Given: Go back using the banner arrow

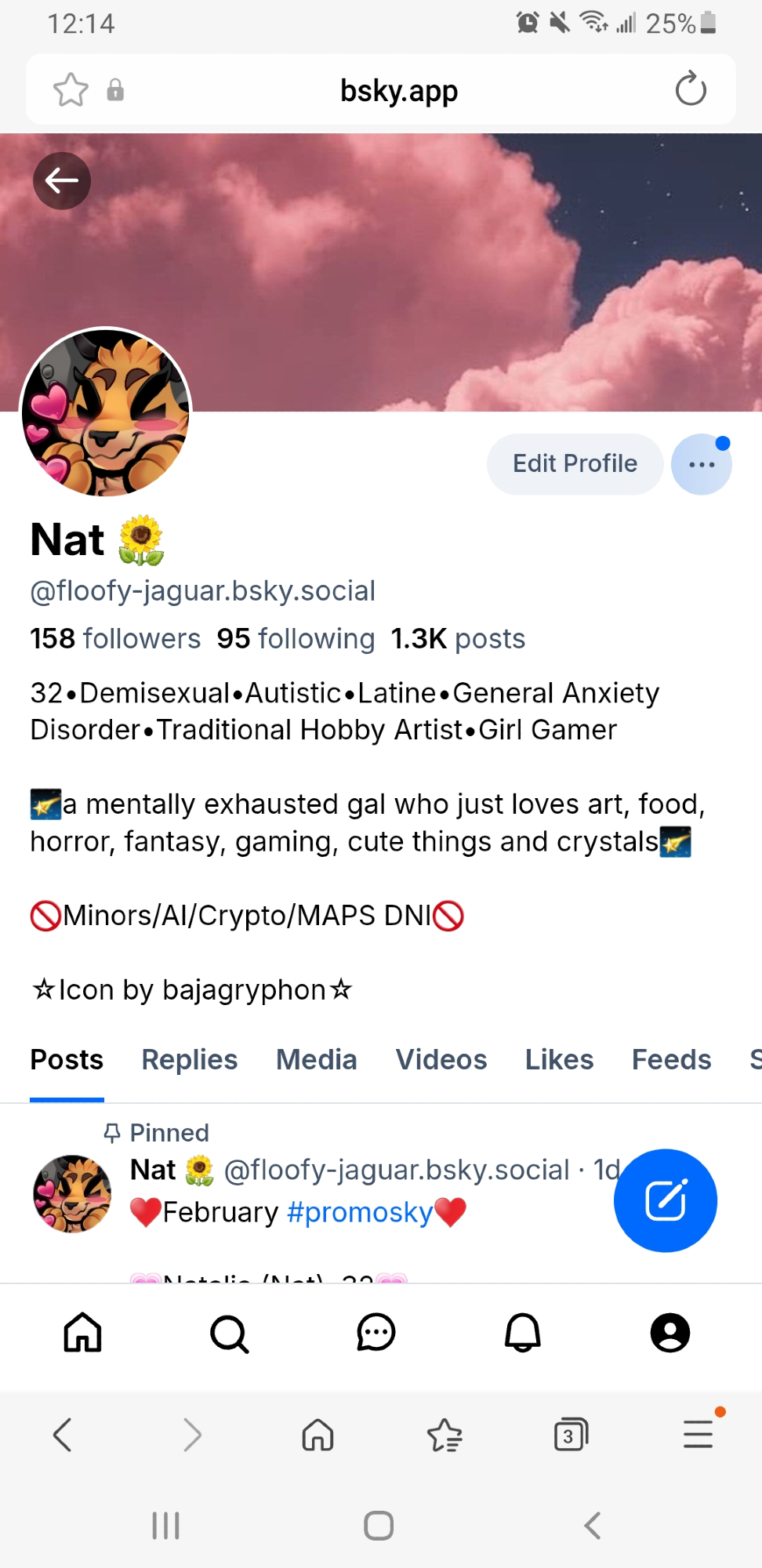Looking at the screenshot, I should pos(62,181).
